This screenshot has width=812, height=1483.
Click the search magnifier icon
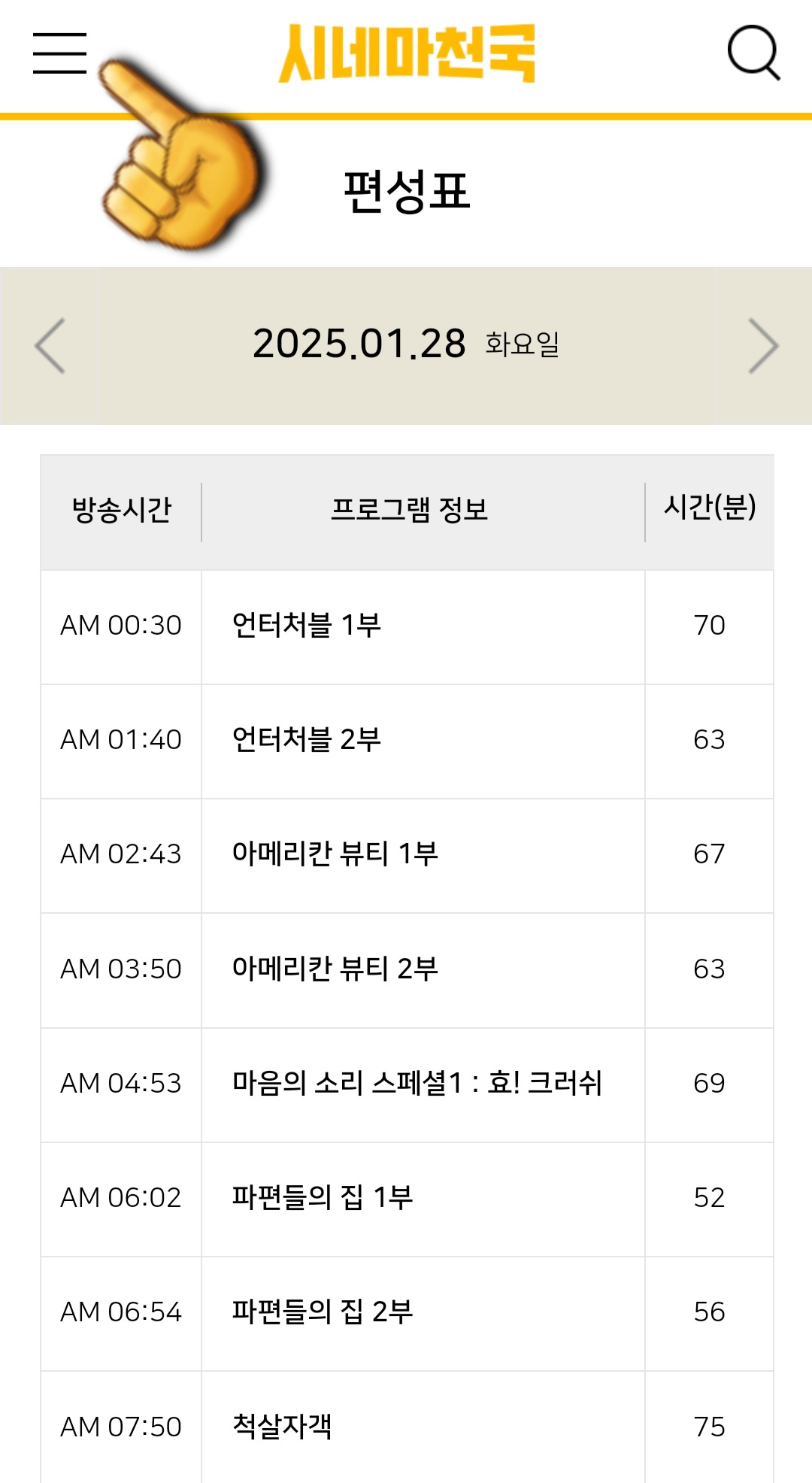pyautogui.click(x=756, y=56)
